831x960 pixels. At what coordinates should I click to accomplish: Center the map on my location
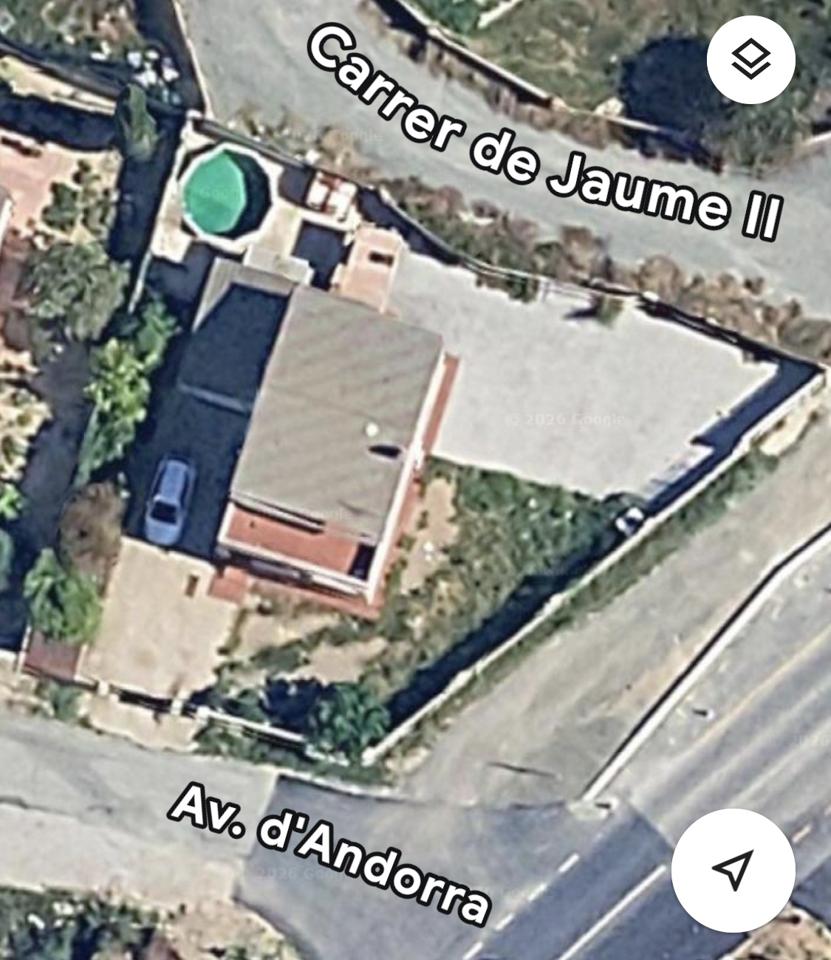(x=733, y=870)
